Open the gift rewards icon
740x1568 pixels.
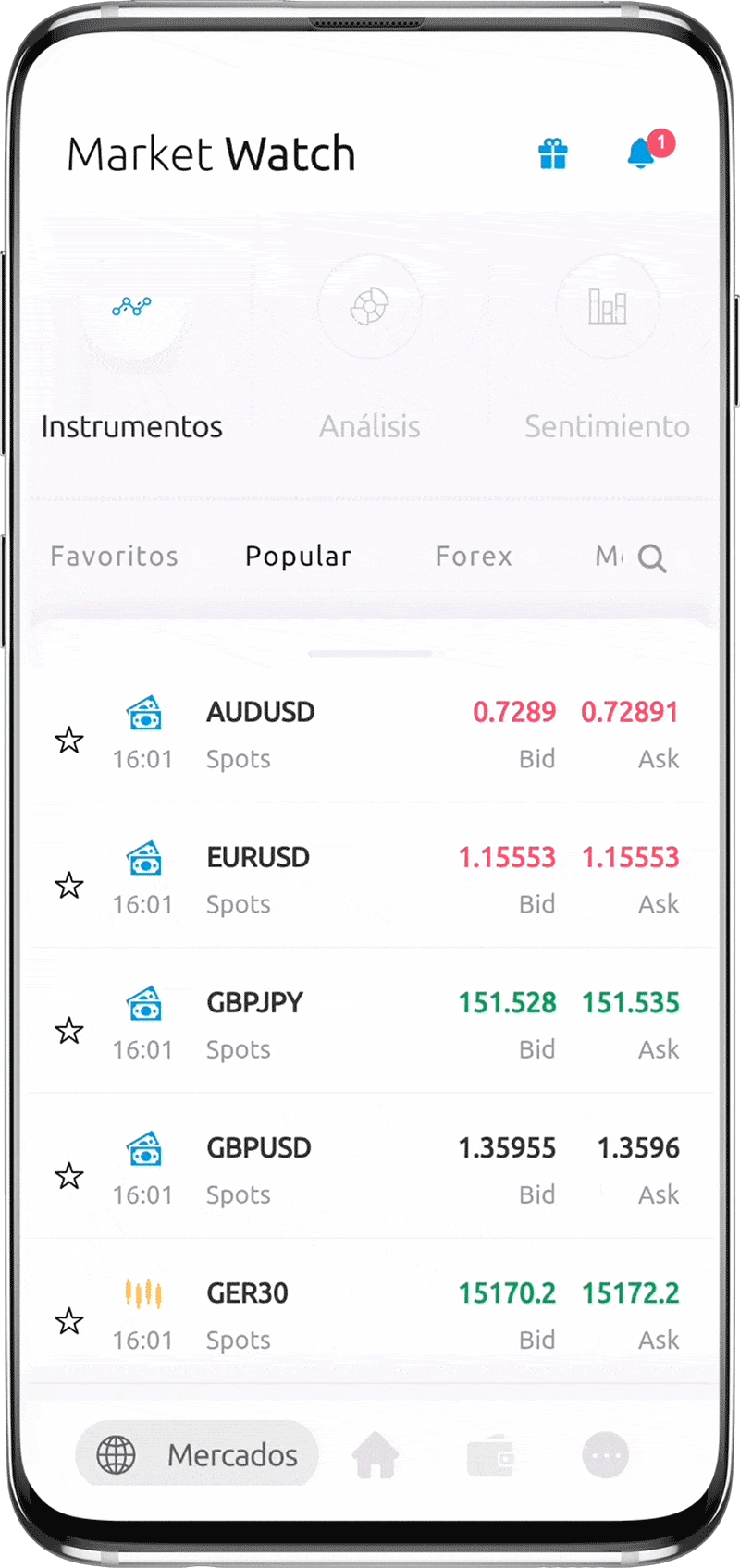coord(553,153)
